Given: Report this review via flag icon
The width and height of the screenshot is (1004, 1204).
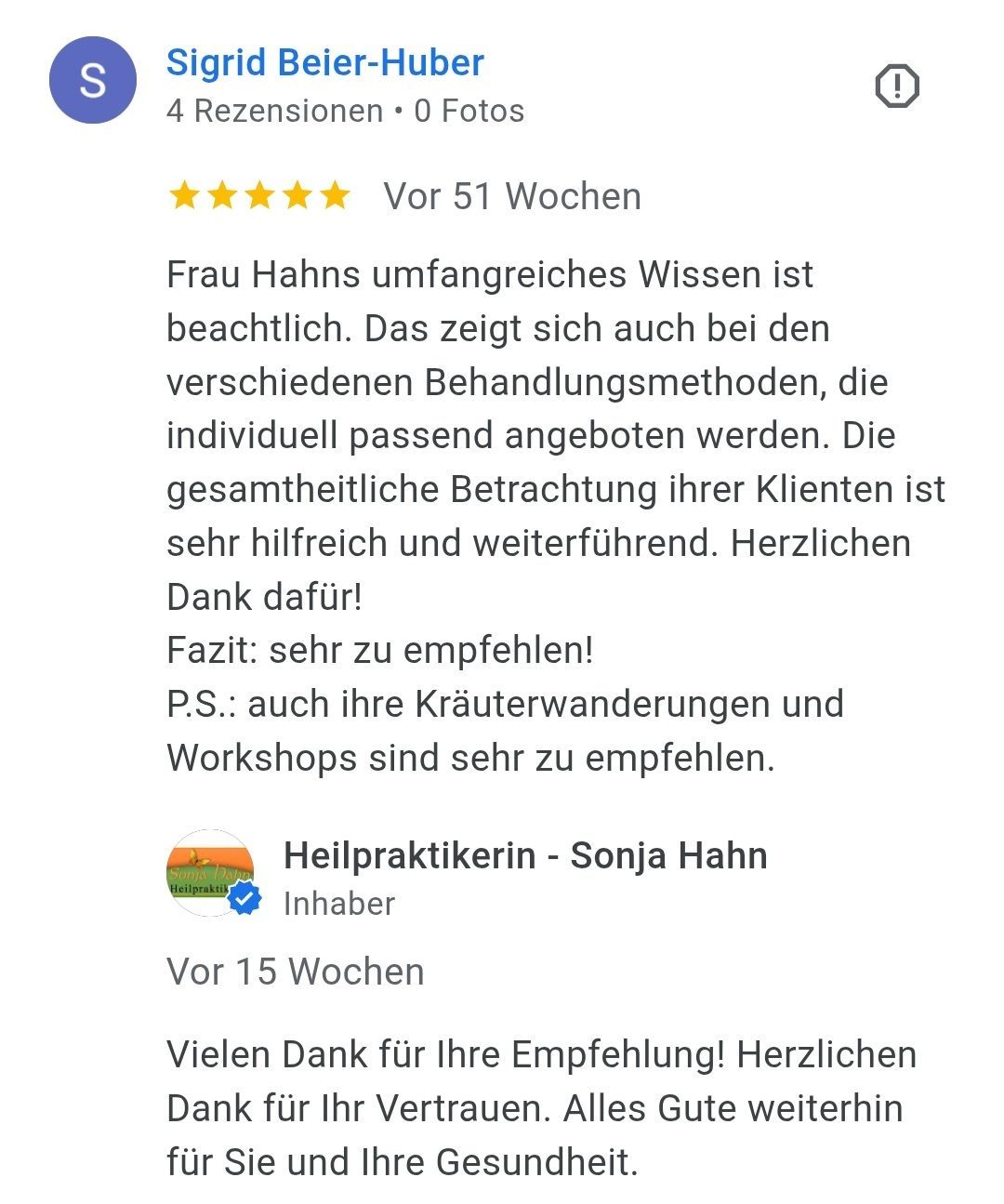Looking at the screenshot, I should [896, 86].
